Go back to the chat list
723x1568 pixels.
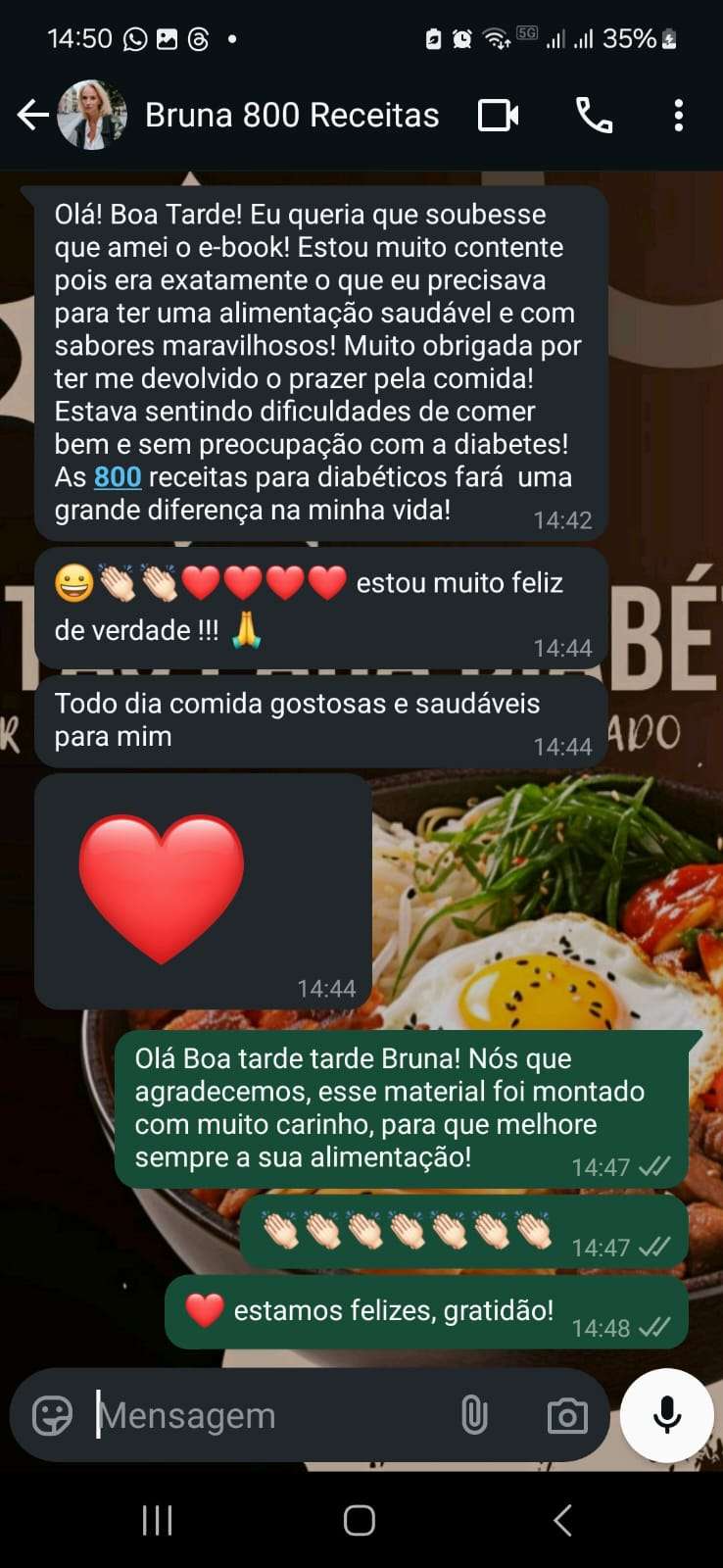click(32, 116)
